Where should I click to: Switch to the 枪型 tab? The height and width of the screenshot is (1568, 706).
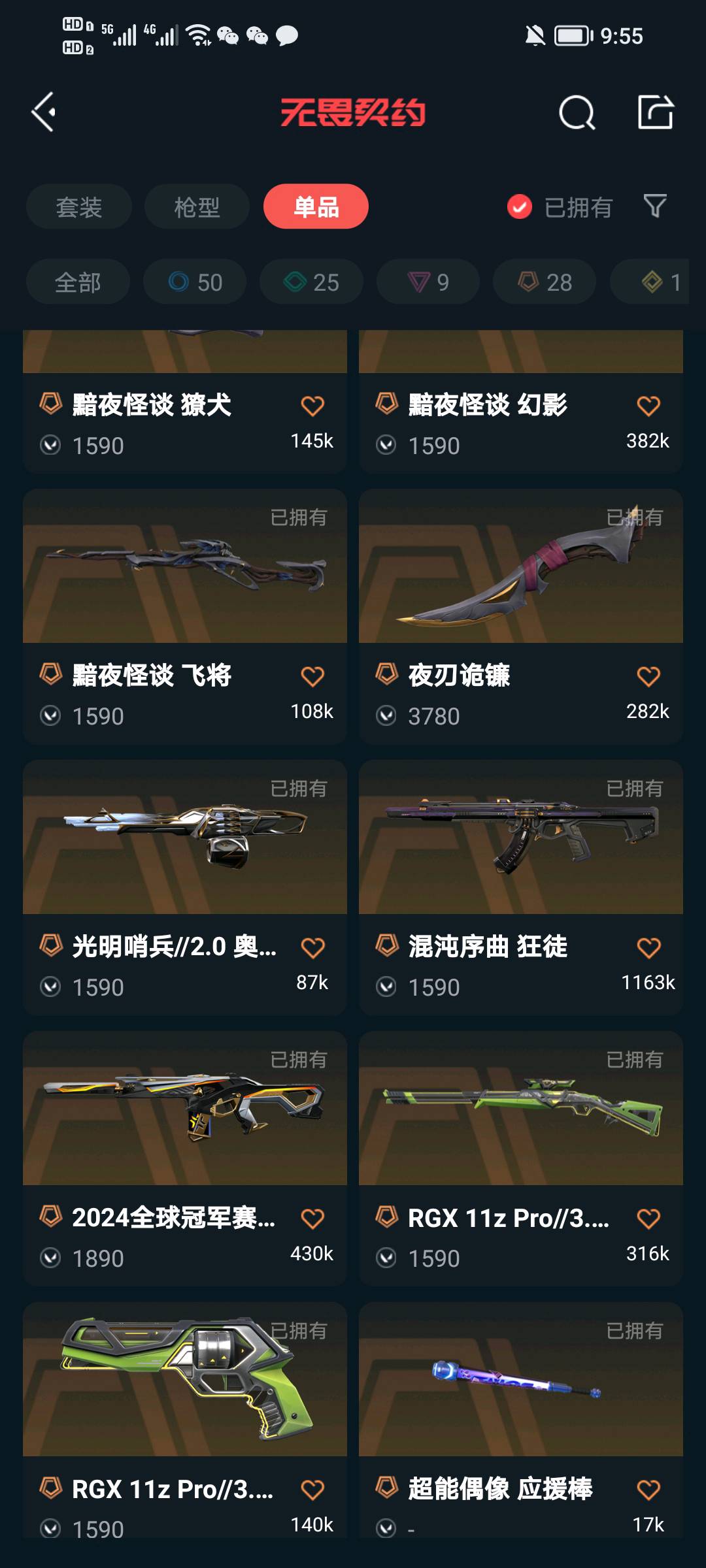[197, 207]
